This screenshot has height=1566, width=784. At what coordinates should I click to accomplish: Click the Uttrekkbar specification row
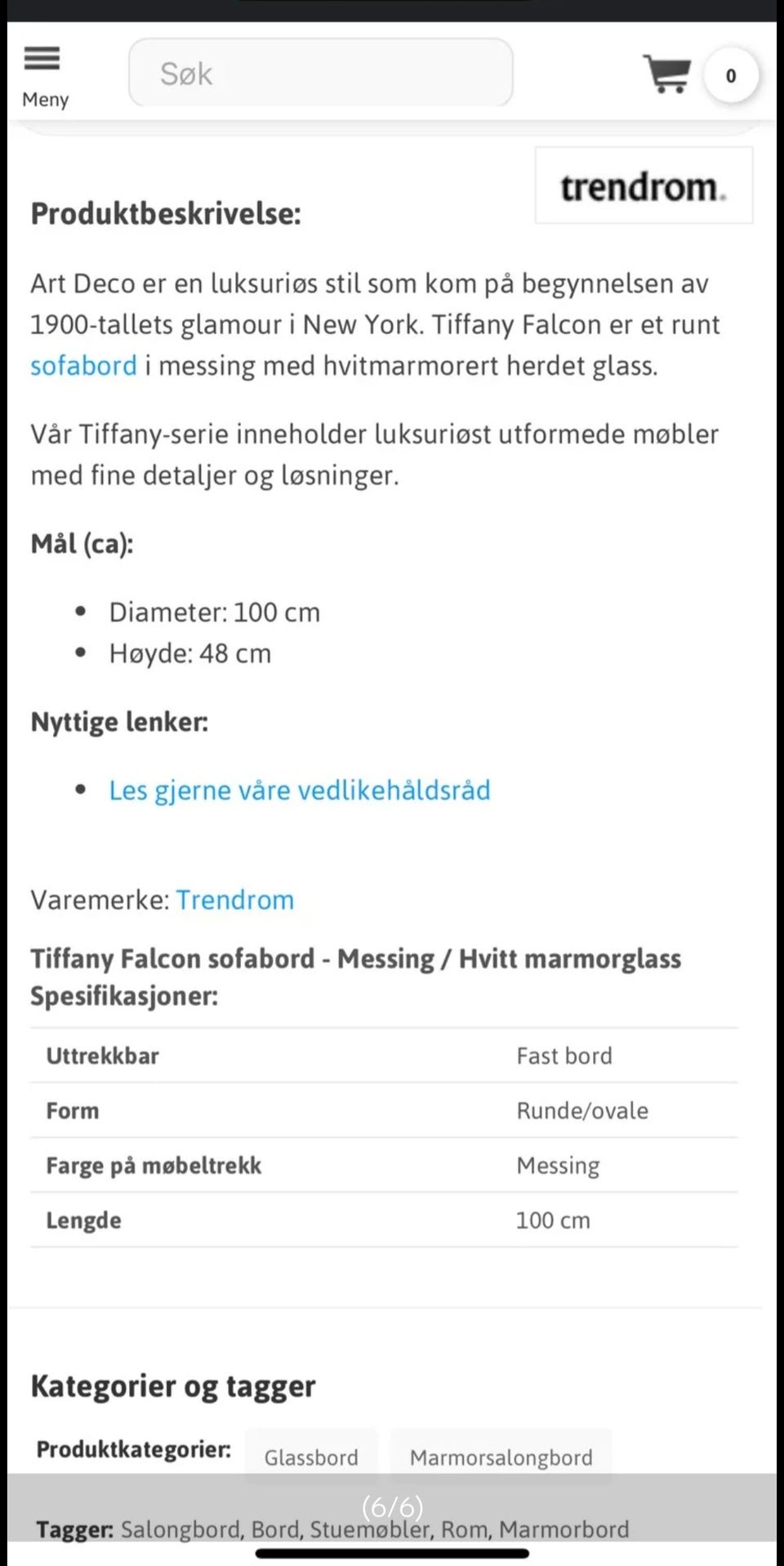tap(102, 1055)
